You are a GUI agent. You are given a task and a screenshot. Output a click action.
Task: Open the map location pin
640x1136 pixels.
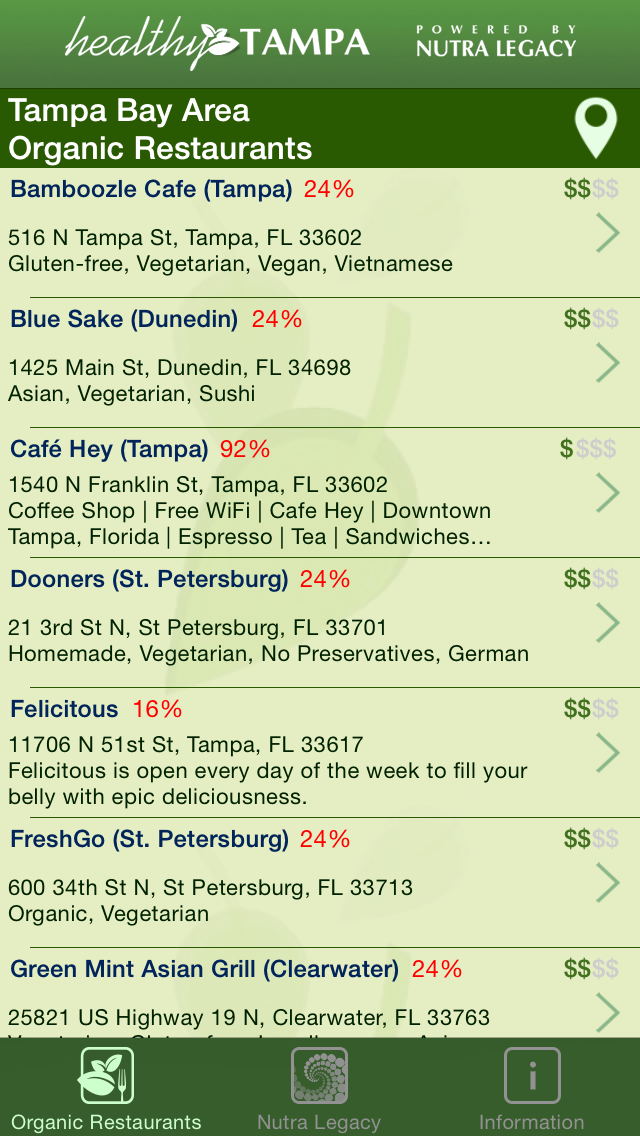pyautogui.click(x=596, y=129)
